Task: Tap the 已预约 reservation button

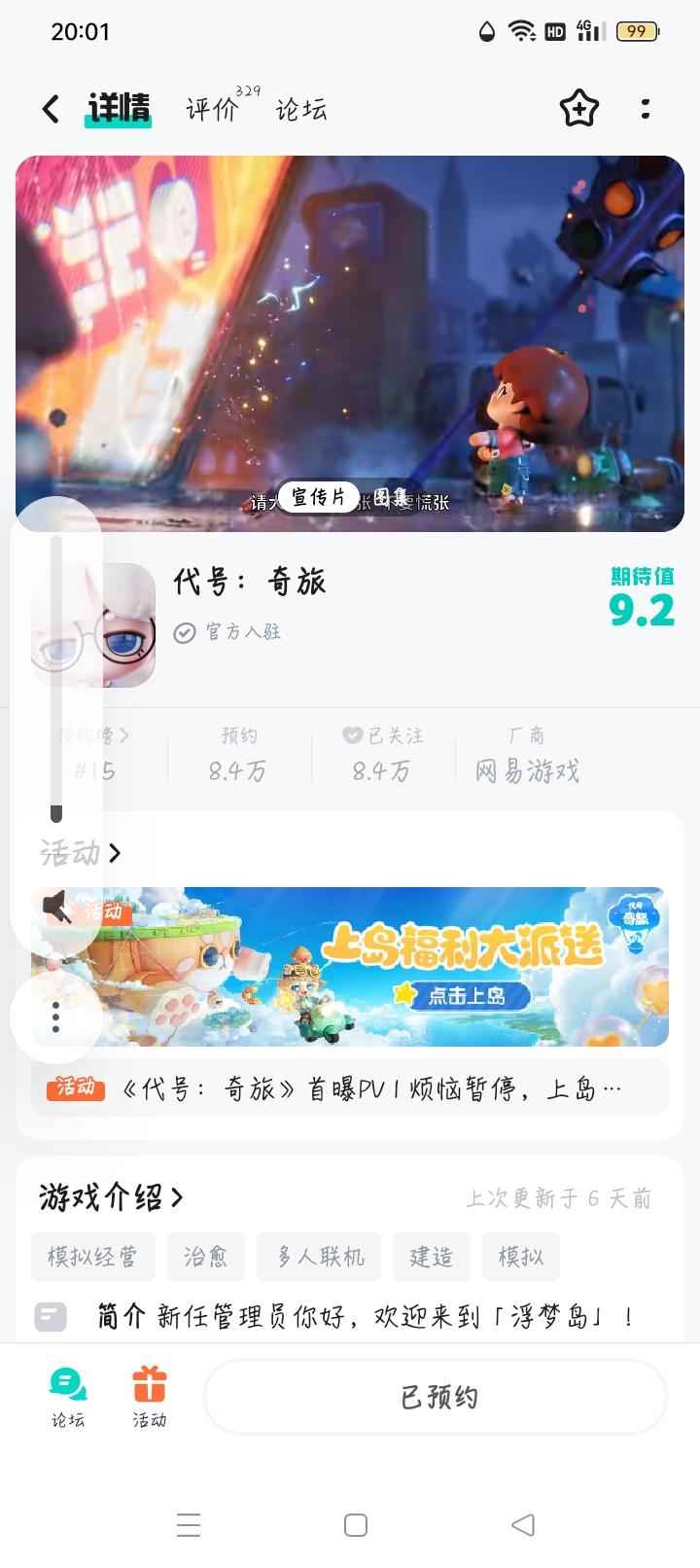Action: (435, 1396)
